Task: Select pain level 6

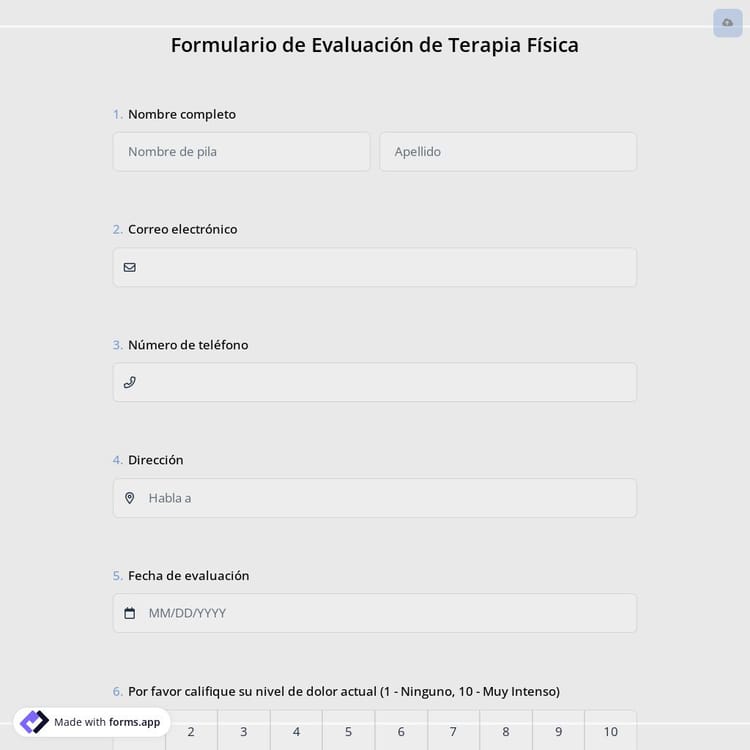Action: click(401, 731)
